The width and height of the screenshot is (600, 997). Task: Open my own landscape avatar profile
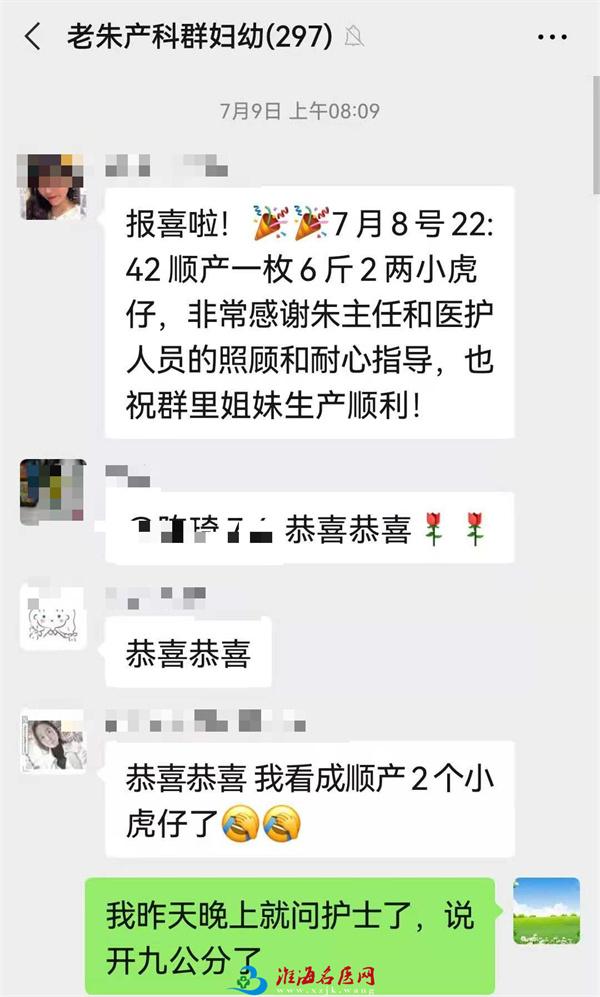click(x=546, y=911)
